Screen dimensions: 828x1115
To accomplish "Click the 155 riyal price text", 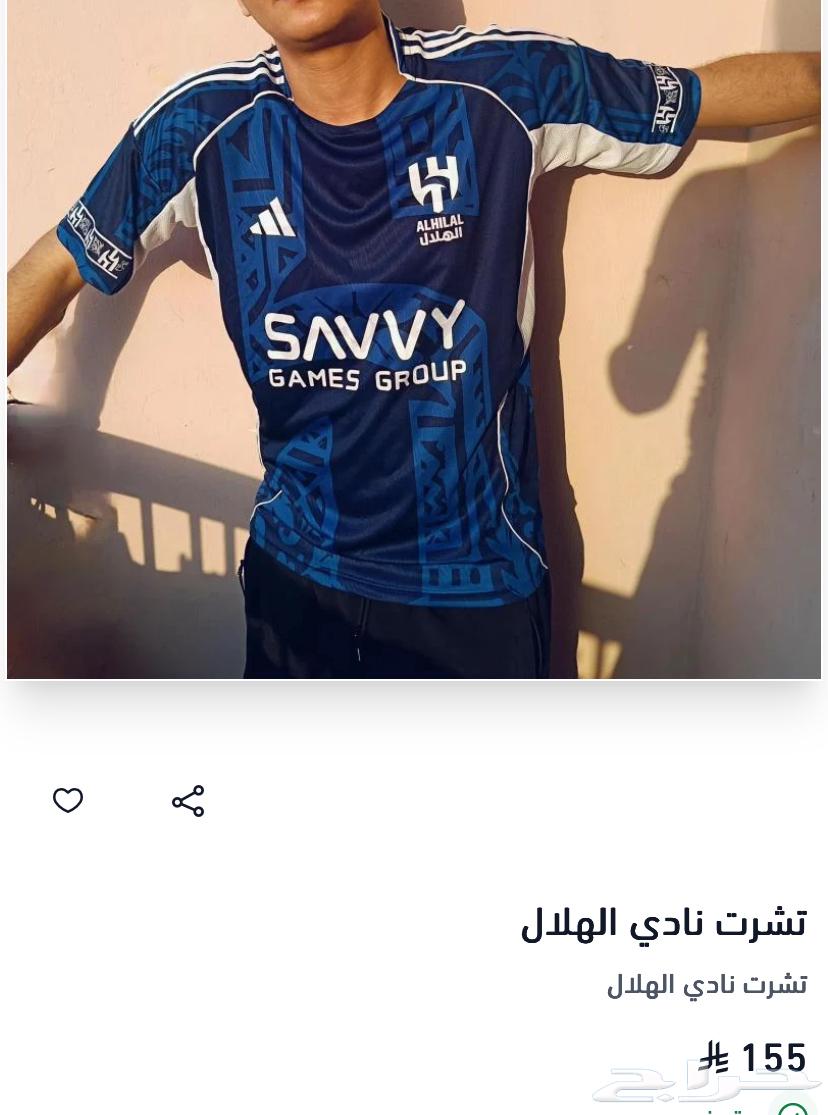I will [x=773, y=1057].
